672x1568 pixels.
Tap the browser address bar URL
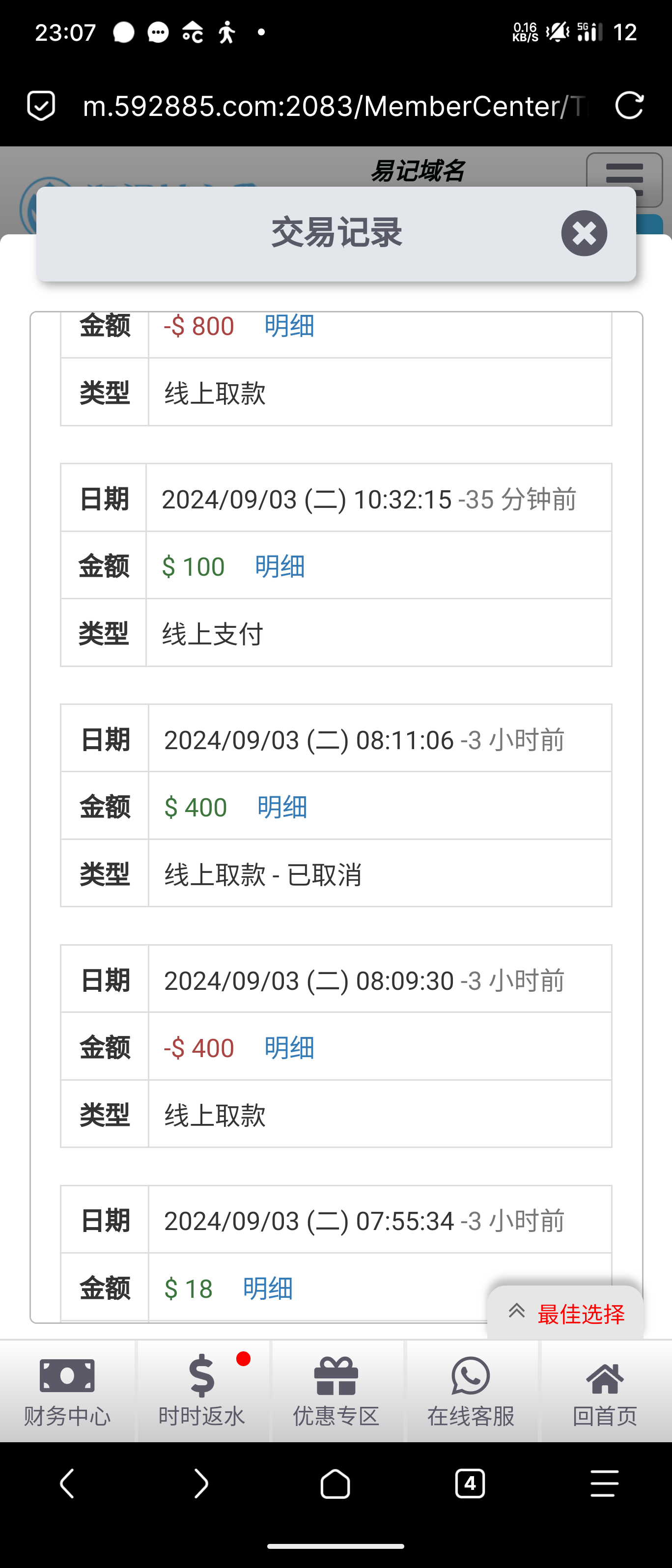(335, 106)
